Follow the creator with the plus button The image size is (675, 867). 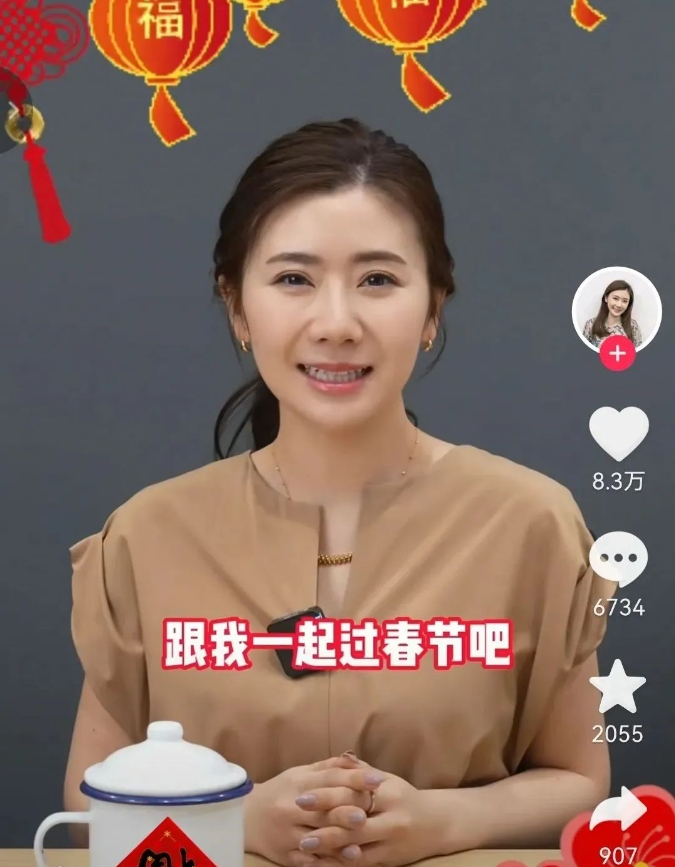(x=617, y=354)
